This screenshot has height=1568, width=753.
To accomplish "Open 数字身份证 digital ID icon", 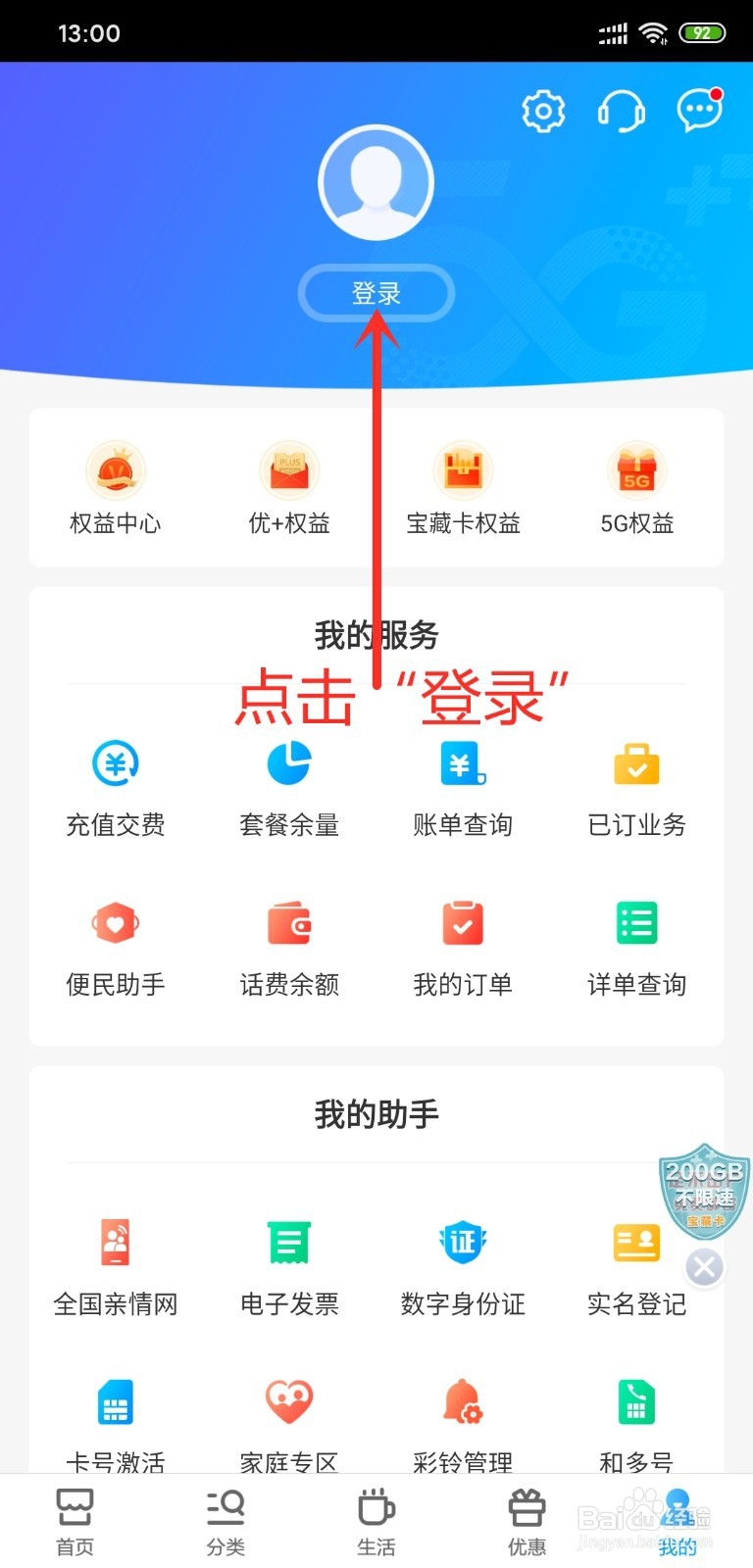I will point(462,1243).
